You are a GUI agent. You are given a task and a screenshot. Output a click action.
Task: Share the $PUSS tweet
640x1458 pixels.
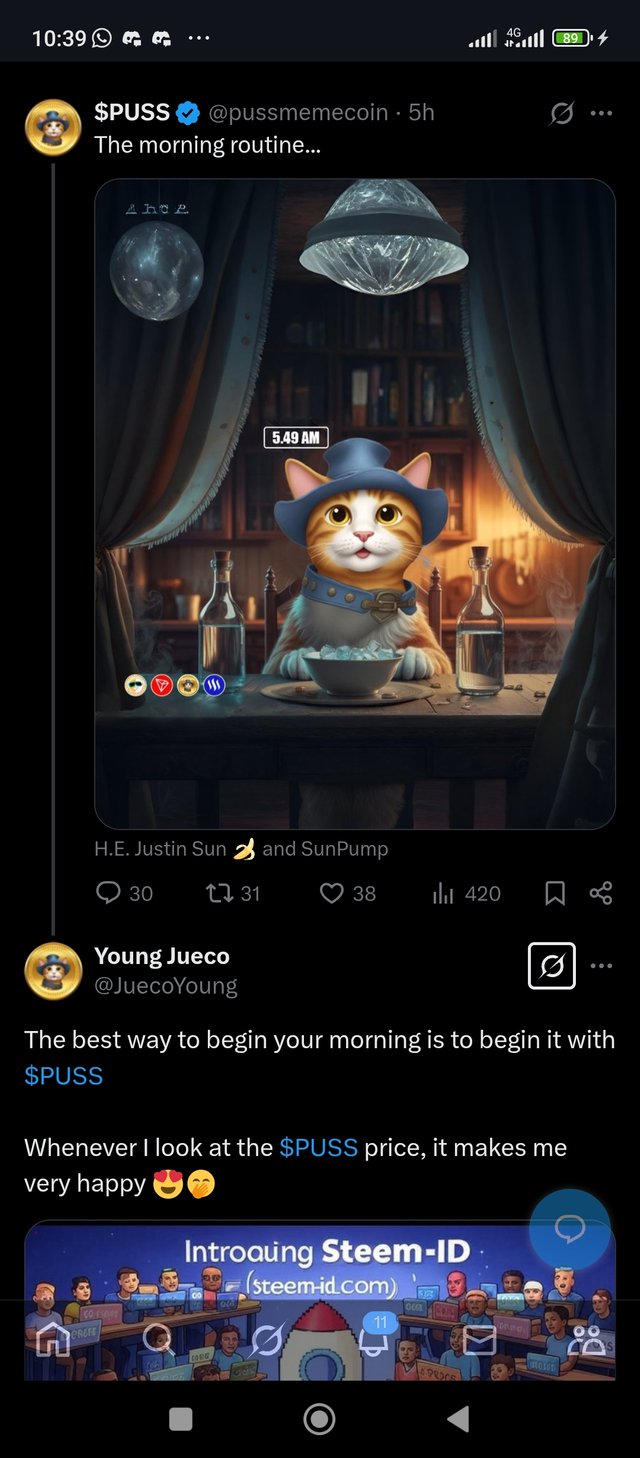(601, 893)
